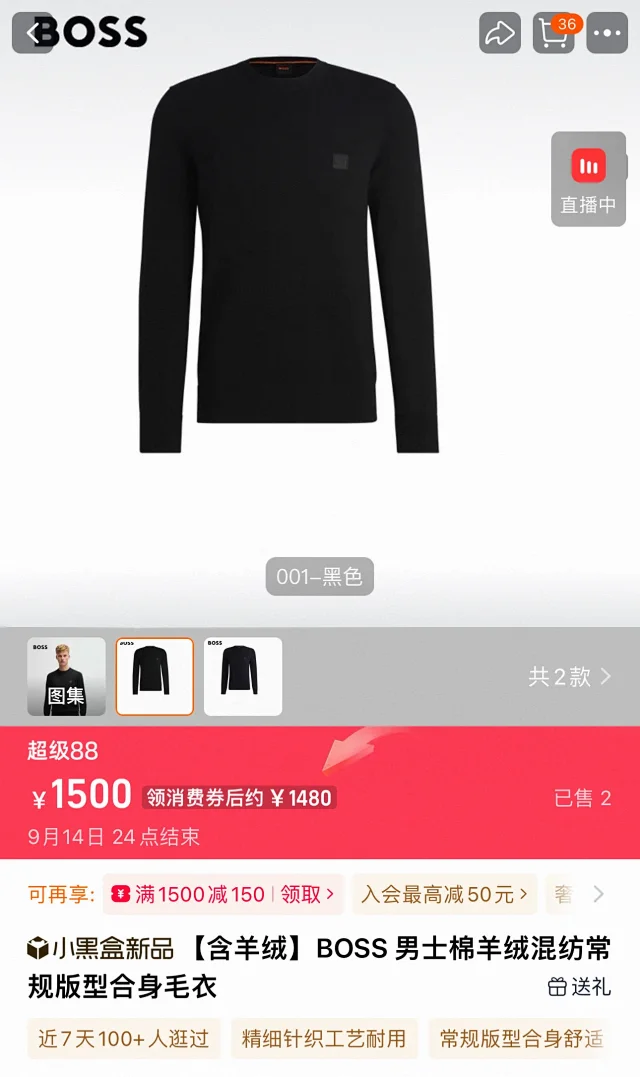Viewport: 640px width, 1077px height.
Task: Enter the 直播中 live stream
Action: 588,179
